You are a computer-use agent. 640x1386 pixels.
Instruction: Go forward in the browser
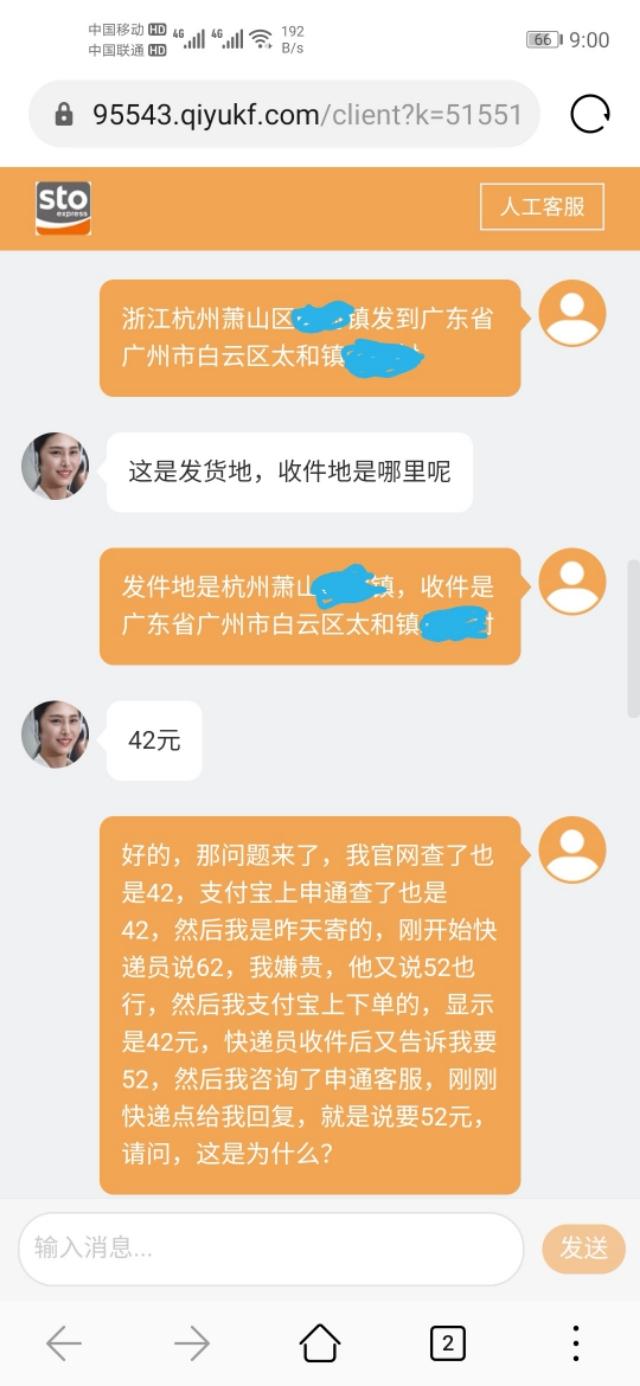(x=191, y=1343)
